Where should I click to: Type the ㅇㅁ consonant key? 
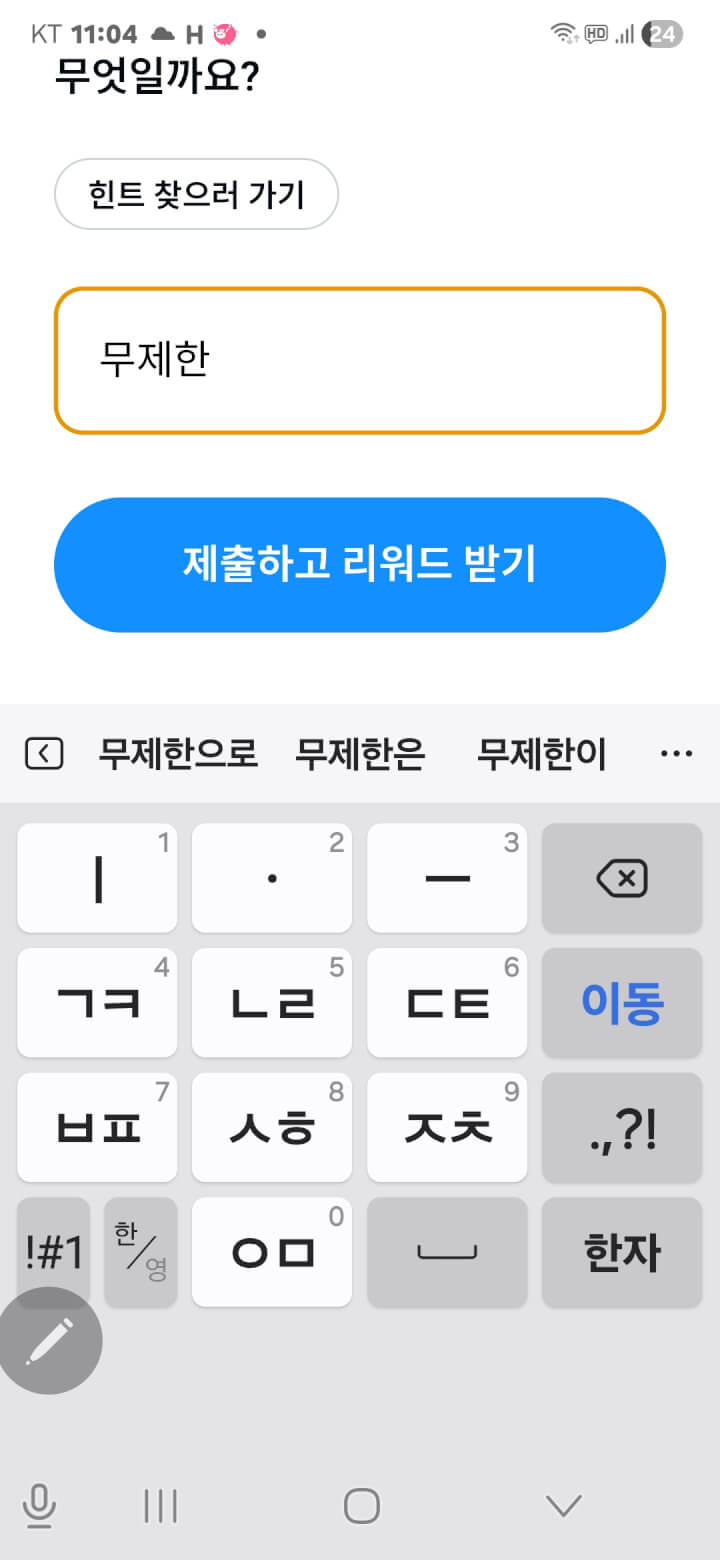[x=272, y=1252]
